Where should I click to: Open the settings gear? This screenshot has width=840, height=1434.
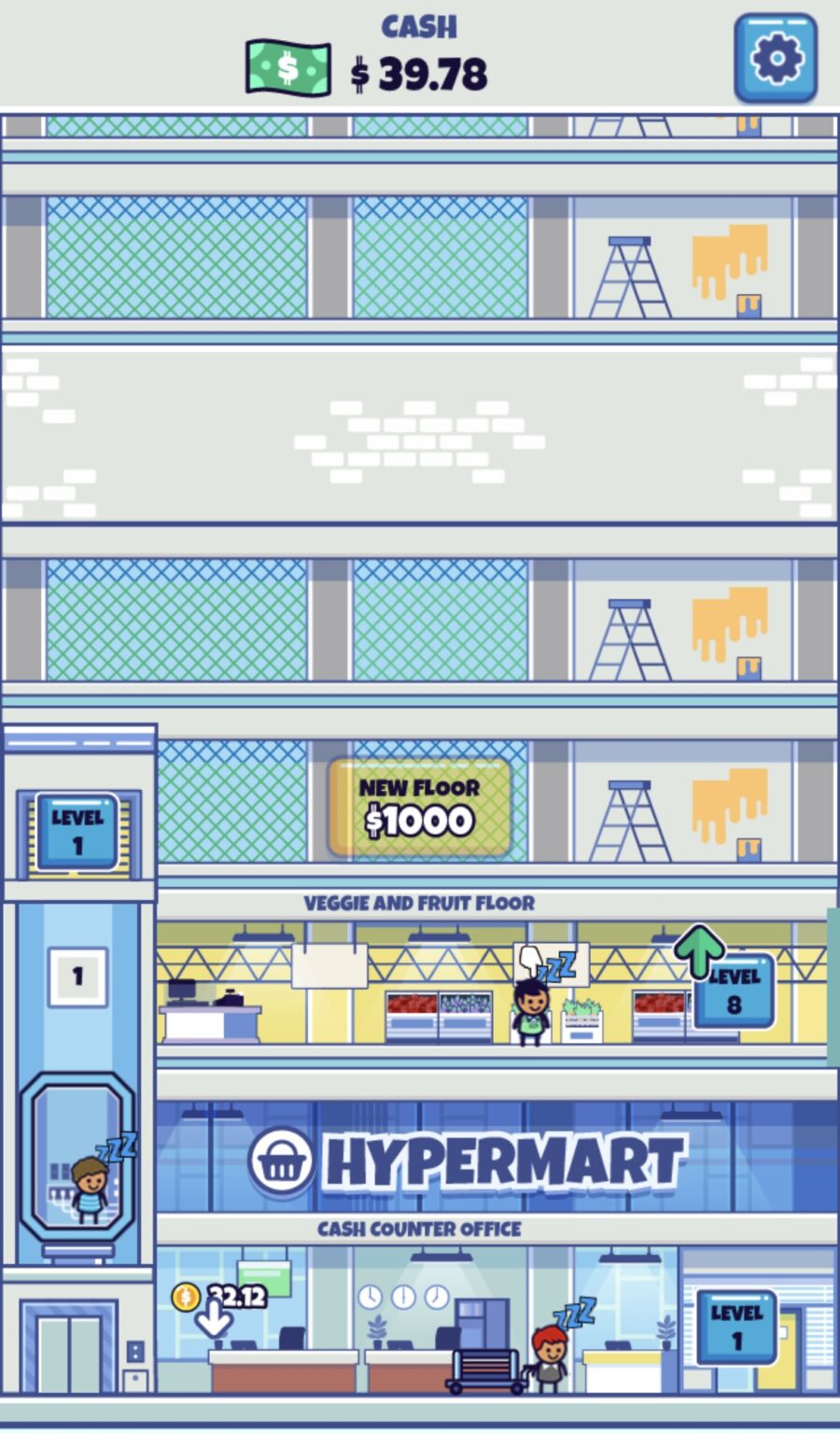(775, 58)
